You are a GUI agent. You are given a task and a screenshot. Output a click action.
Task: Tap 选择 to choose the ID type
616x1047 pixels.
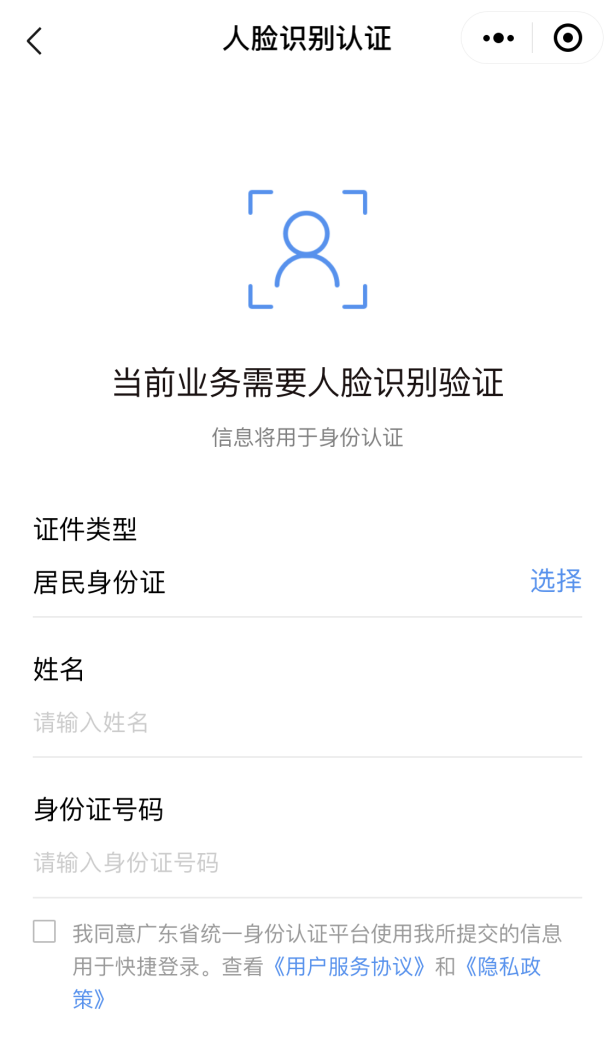pyautogui.click(x=555, y=581)
